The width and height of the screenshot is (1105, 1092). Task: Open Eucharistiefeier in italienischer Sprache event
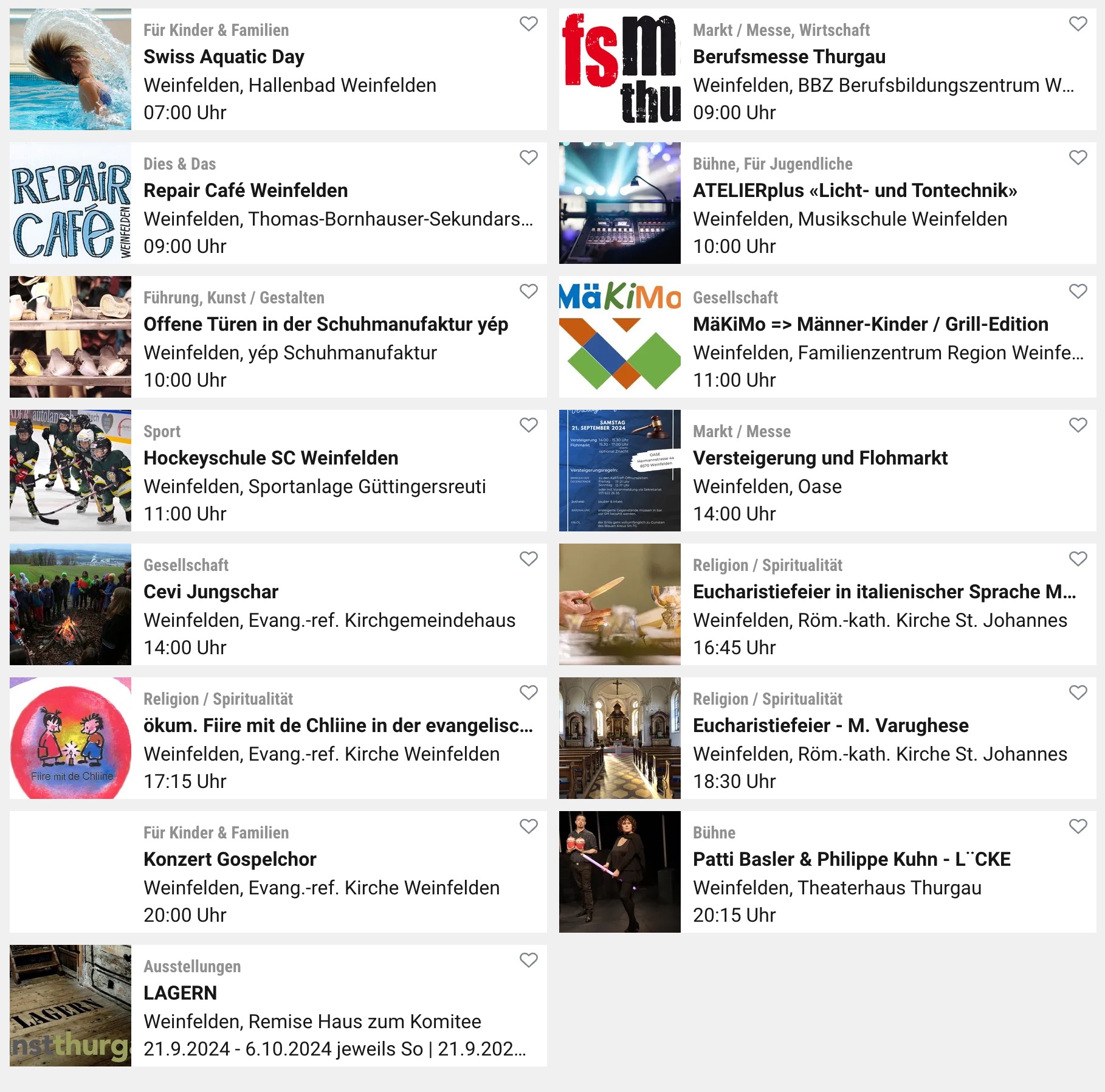click(x=883, y=592)
